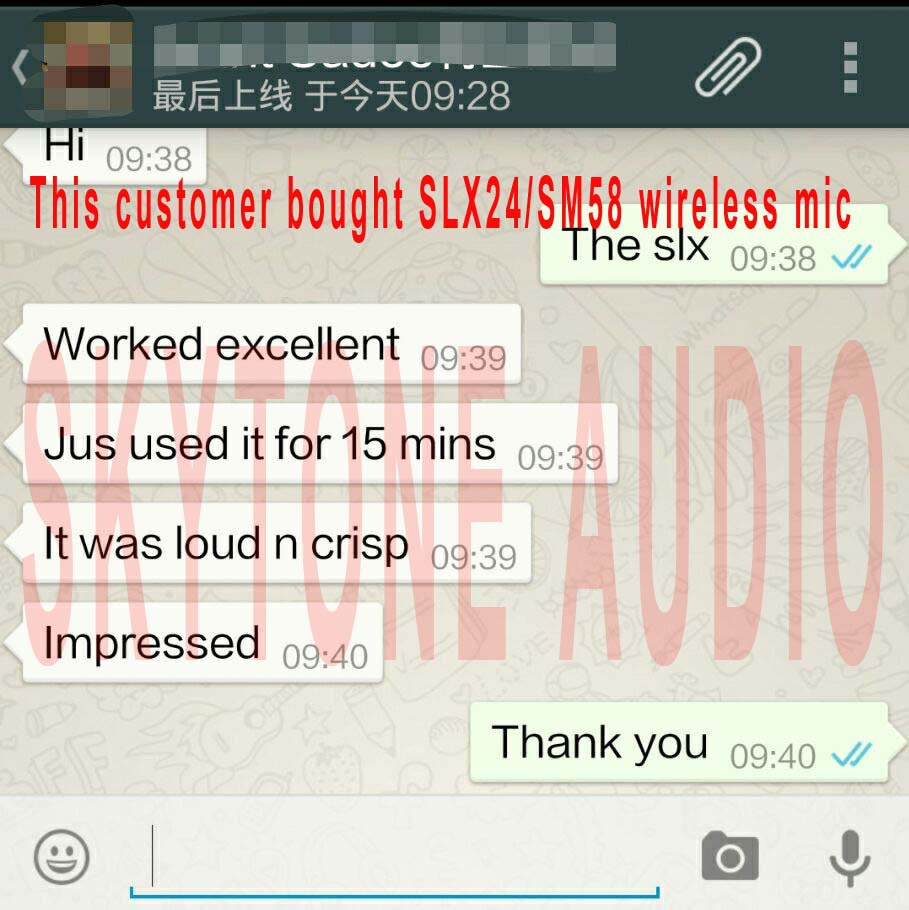
Task: Tap the voice message microphone
Action: pos(850,857)
